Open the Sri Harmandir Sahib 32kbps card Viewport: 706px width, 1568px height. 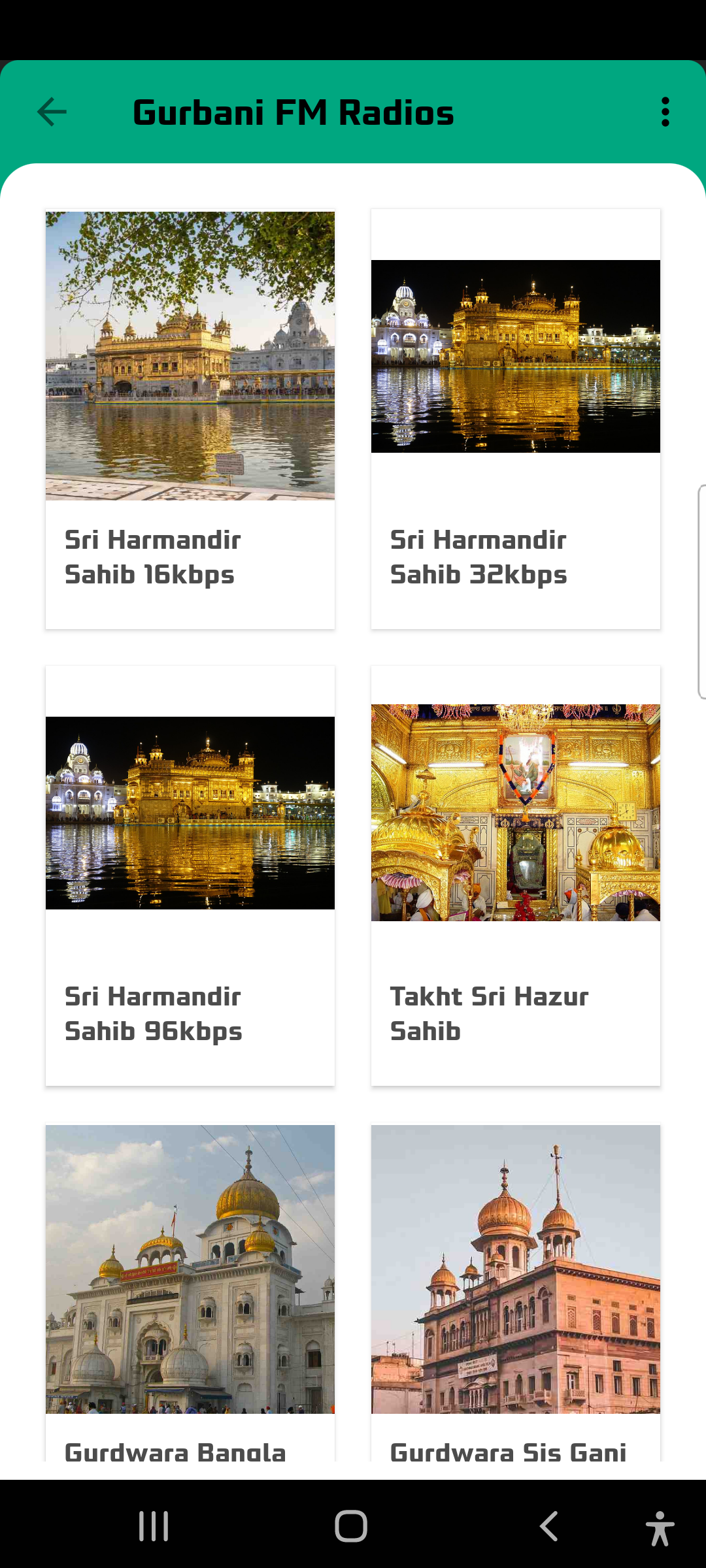[515, 419]
